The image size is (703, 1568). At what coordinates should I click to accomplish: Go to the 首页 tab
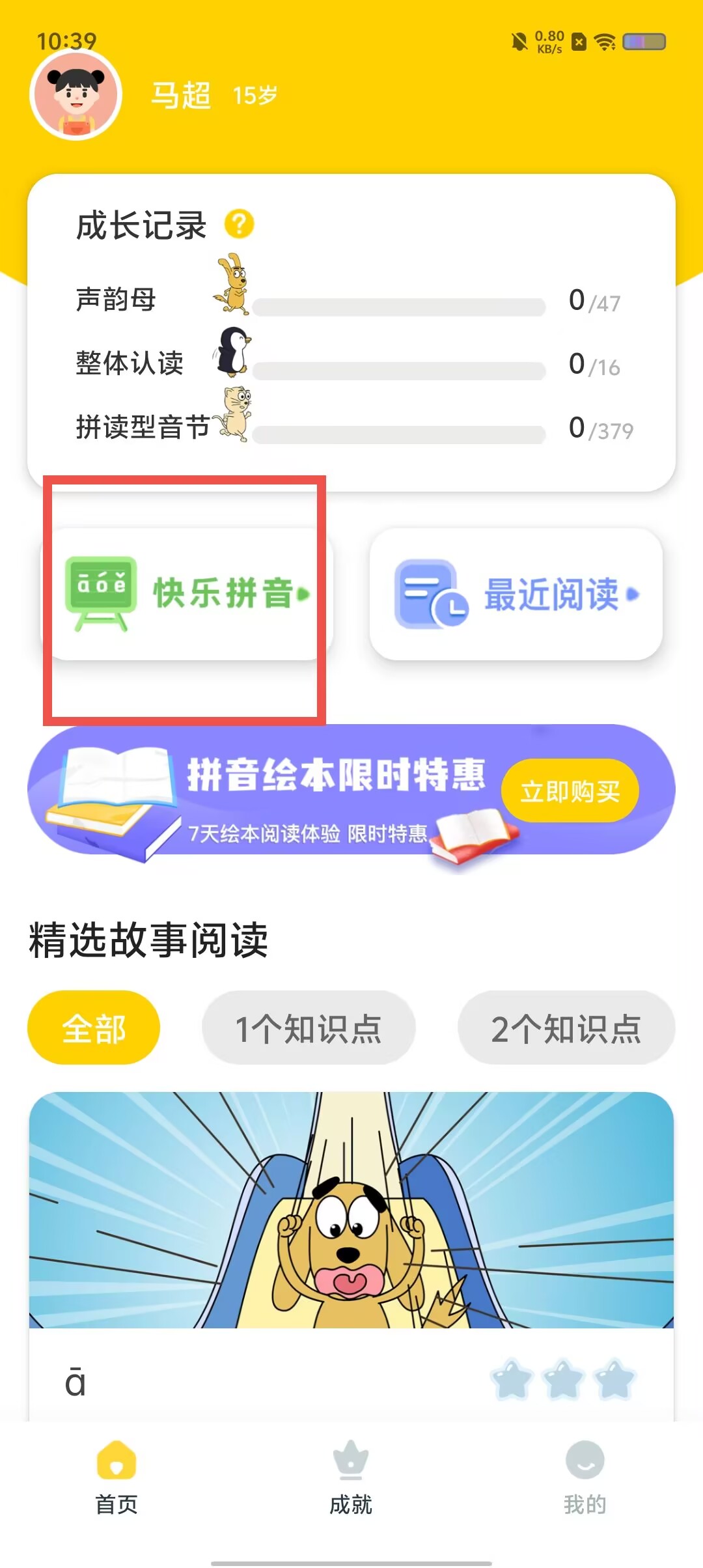click(x=117, y=1478)
